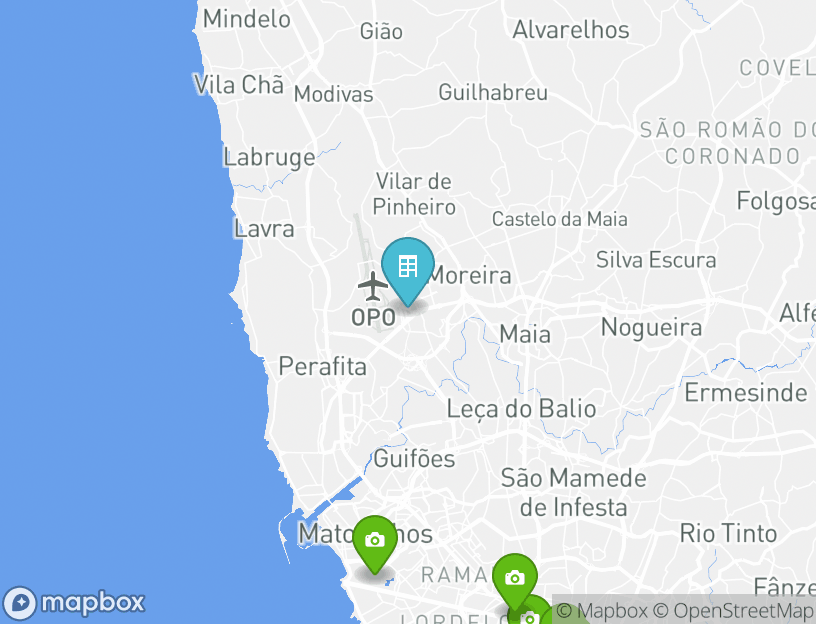Tap the Mapbox logo link
The height and width of the screenshot is (624, 816).
[76, 603]
